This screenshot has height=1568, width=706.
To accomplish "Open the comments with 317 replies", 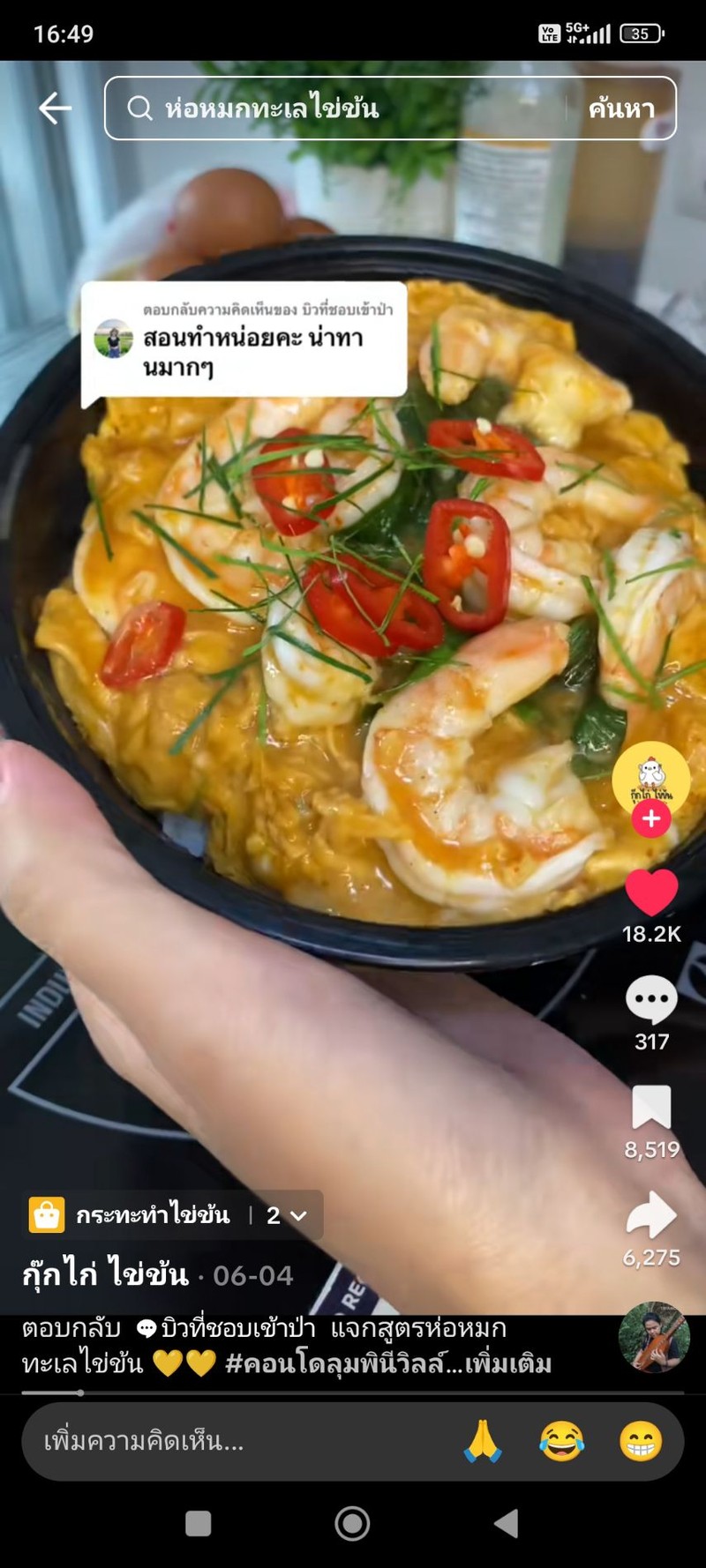I will pyautogui.click(x=651, y=1001).
